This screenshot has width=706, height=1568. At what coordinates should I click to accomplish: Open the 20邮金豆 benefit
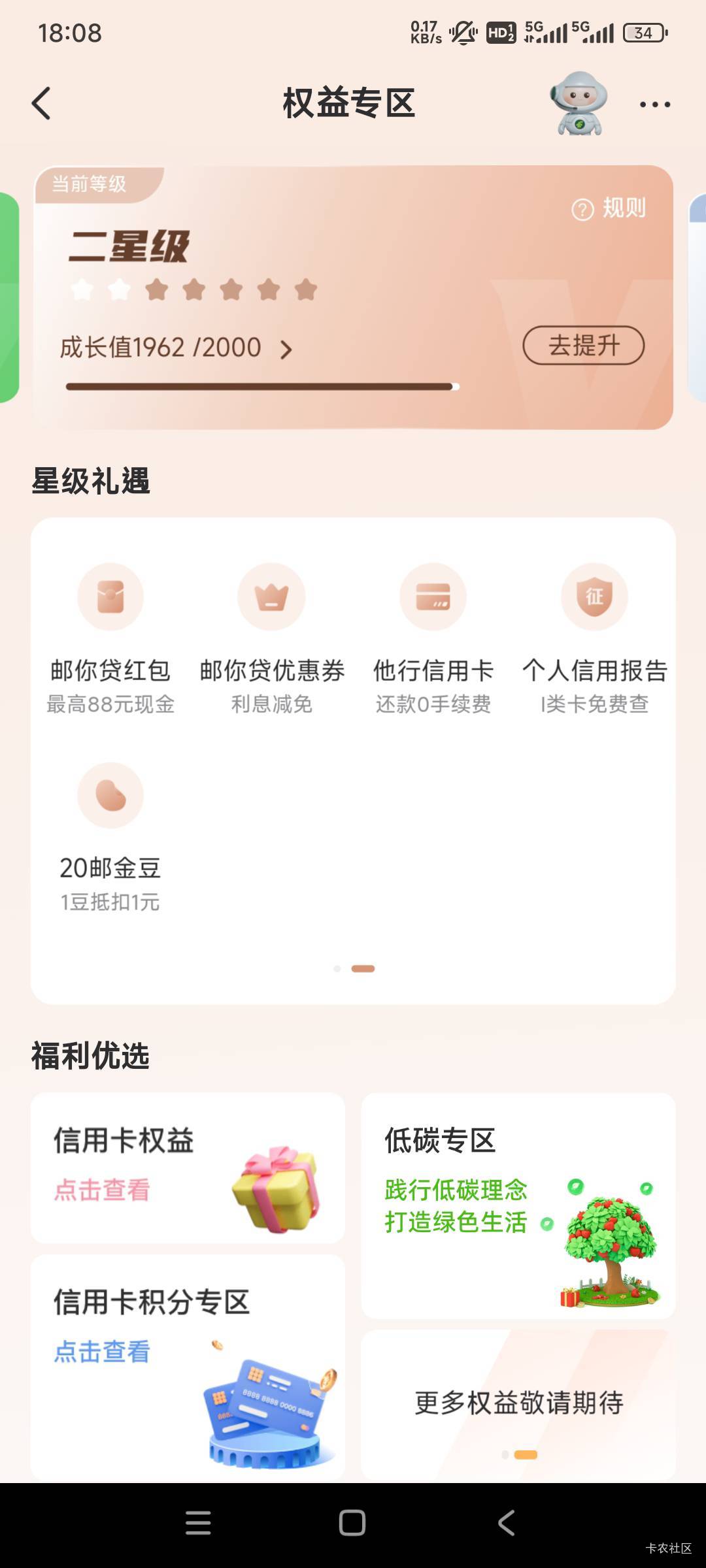click(x=110, y=838)
